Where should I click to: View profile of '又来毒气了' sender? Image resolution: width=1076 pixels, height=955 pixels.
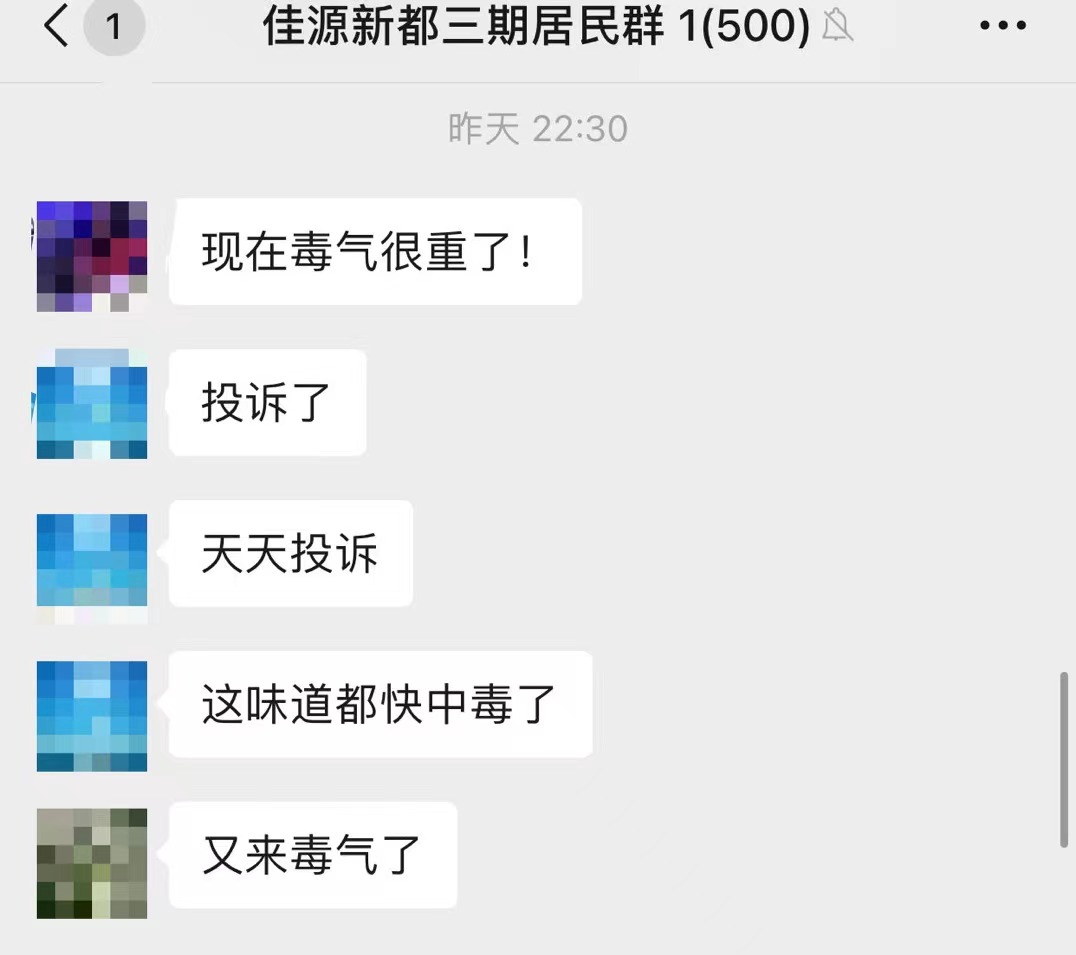[92, 863]
